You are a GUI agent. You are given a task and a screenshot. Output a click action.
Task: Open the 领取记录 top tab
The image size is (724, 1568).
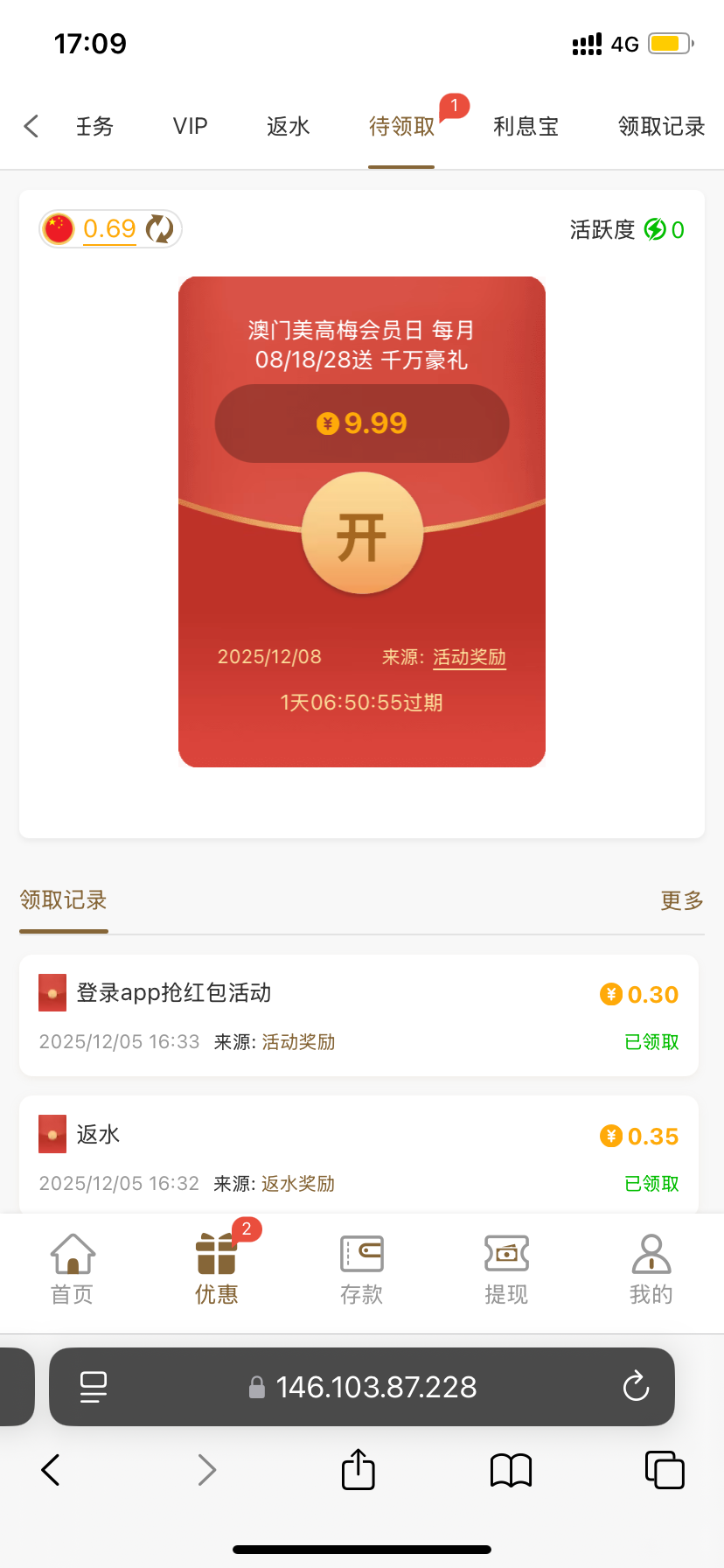point(661,126)
